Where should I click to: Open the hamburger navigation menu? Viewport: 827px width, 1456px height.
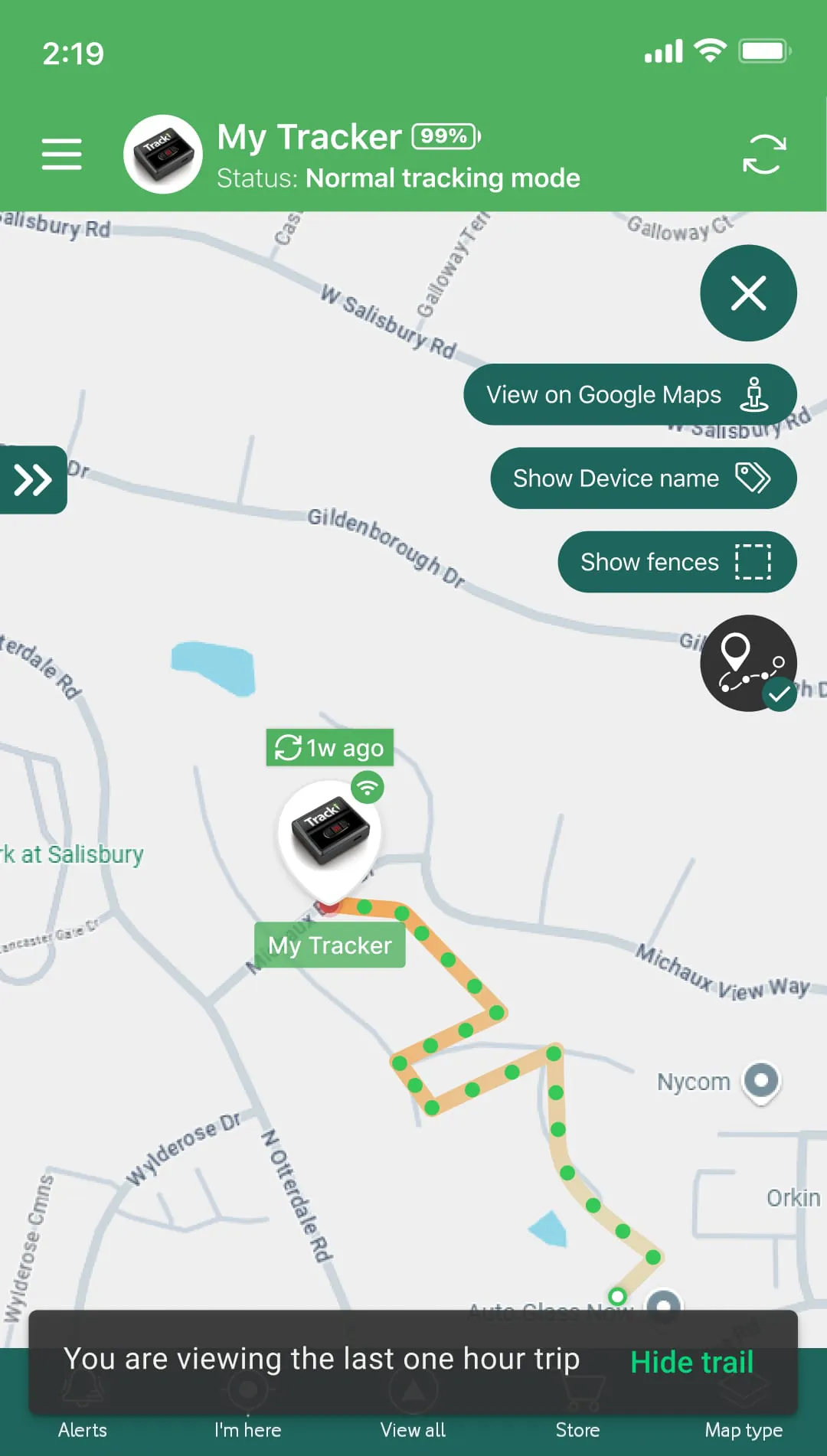(x=61, y=153)
